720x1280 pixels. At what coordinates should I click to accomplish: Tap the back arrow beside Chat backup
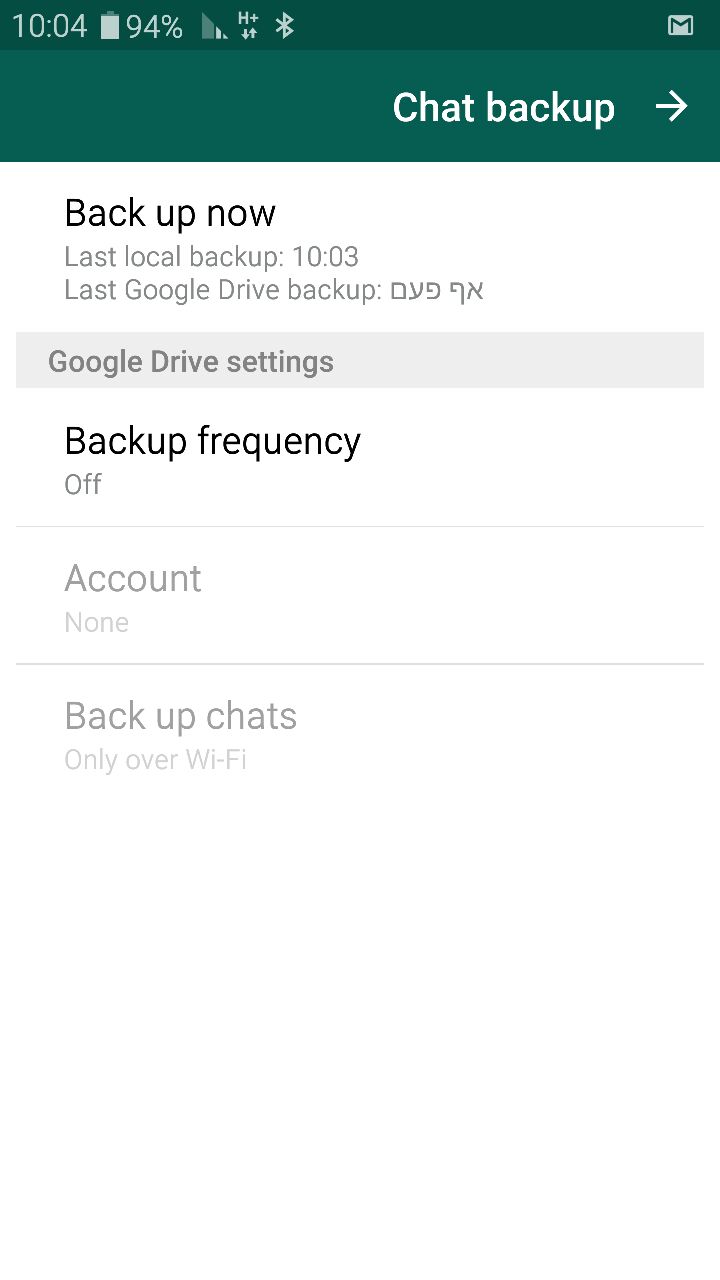pyautogui.click(x=672, y=107)
